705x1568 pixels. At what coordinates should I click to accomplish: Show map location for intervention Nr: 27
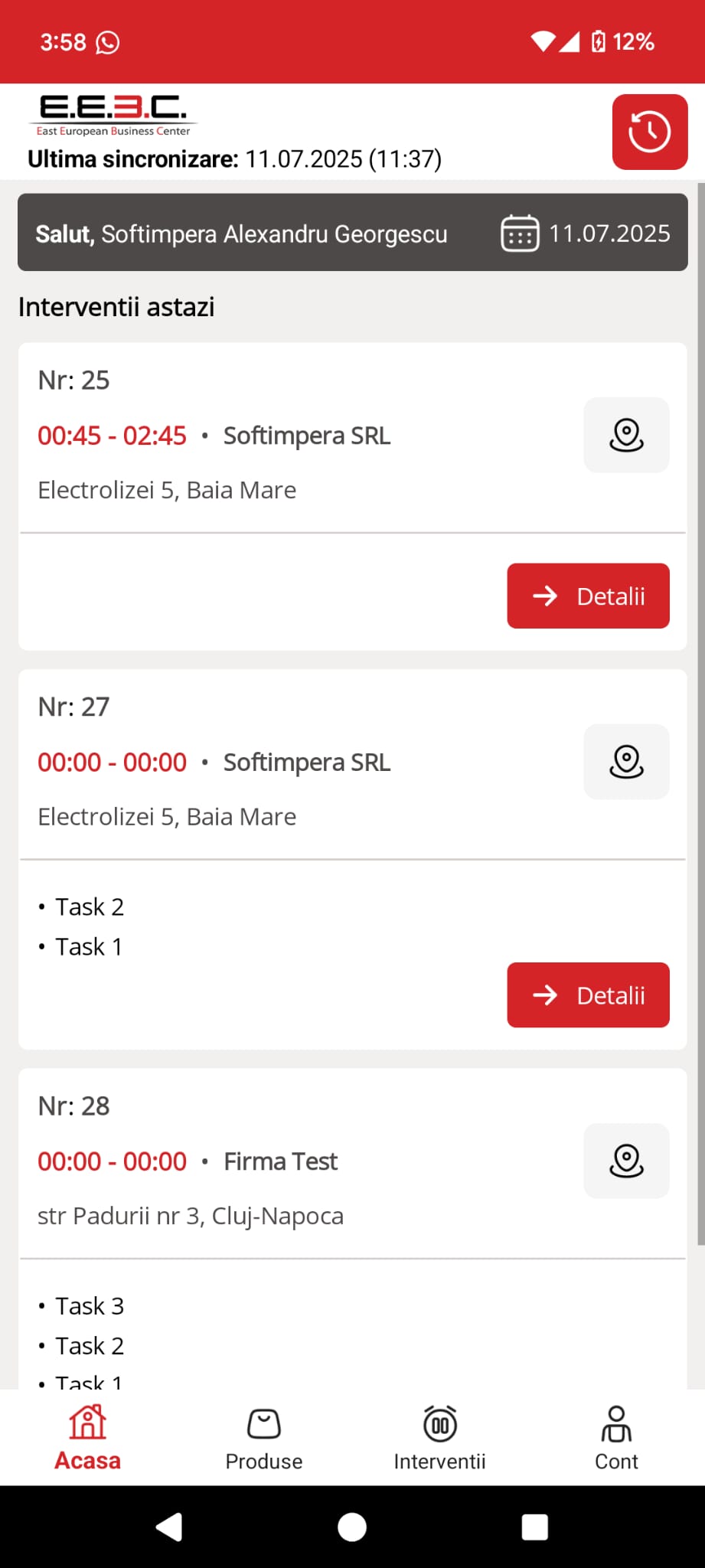[x=626, y=762]
